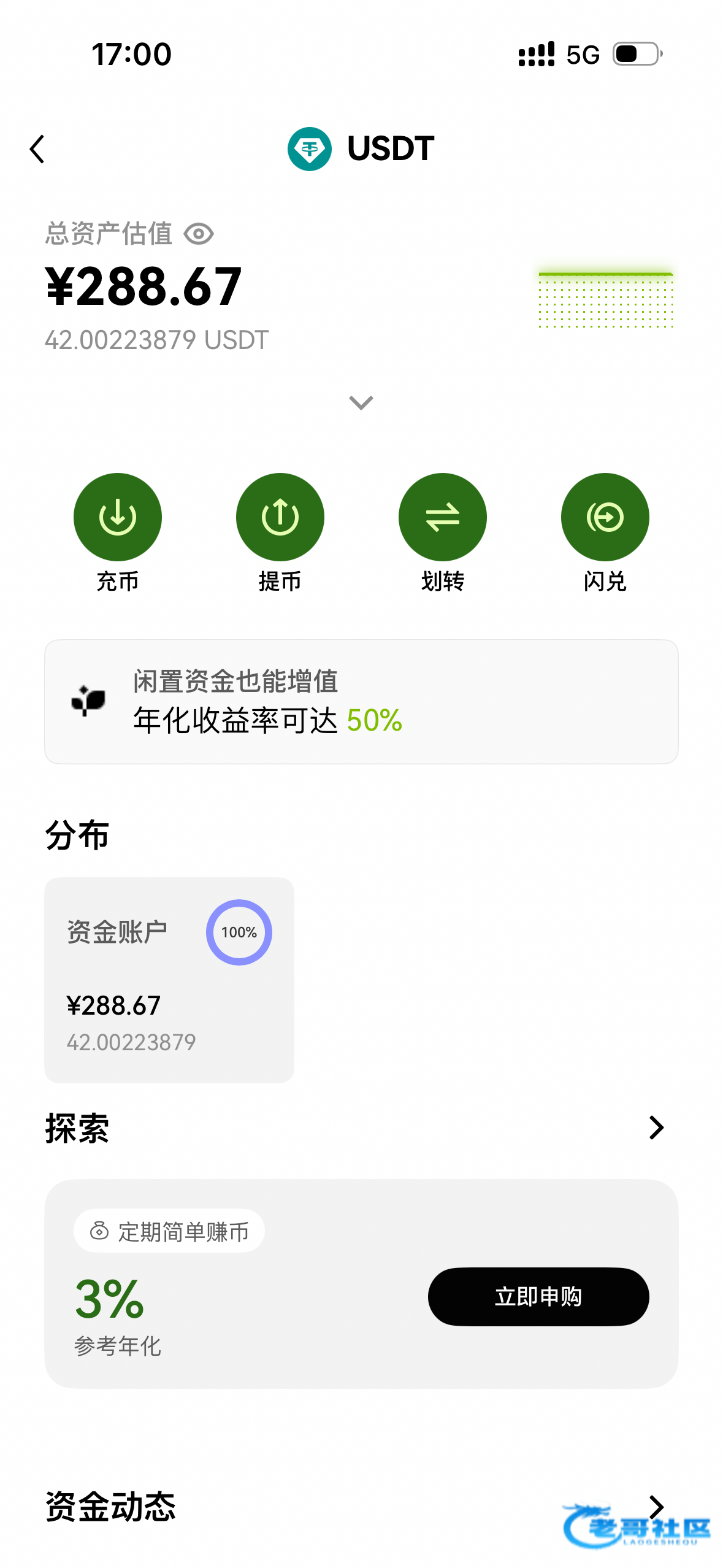
Task: Open the 年化收益率可达 50% banner
Action: tap(361, 701)
